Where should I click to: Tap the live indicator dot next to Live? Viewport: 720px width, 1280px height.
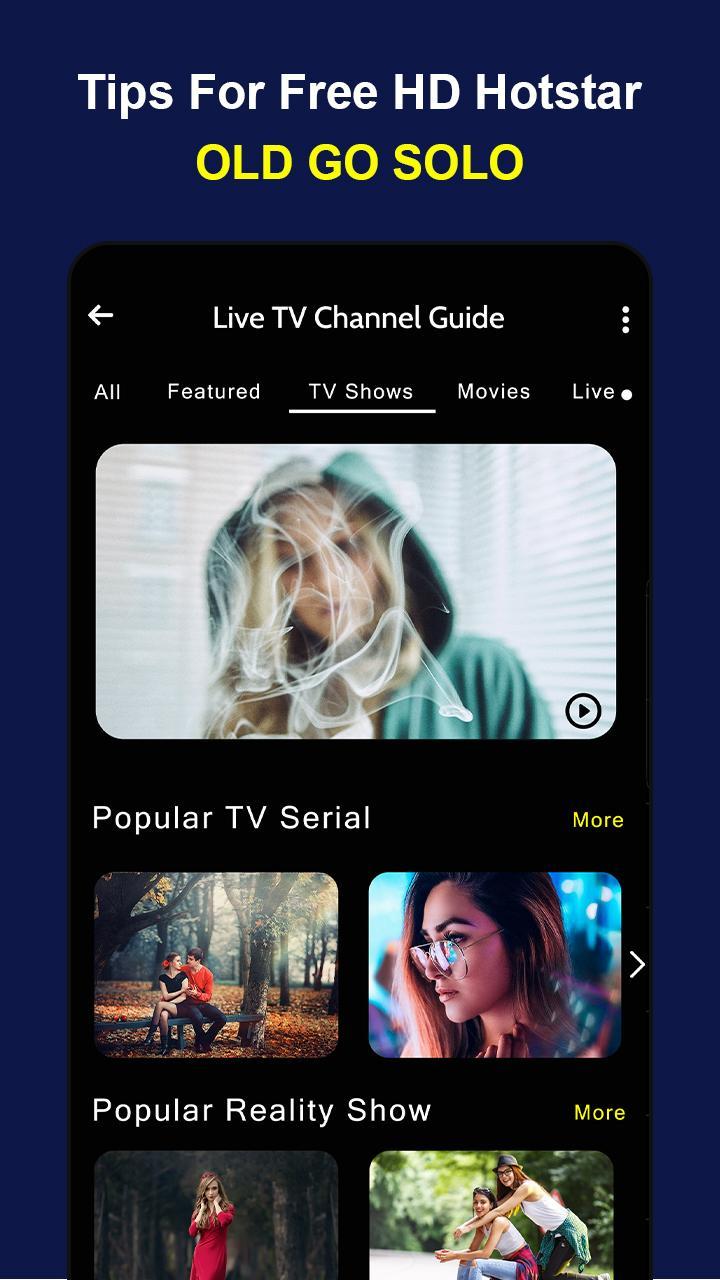[627, 394]
